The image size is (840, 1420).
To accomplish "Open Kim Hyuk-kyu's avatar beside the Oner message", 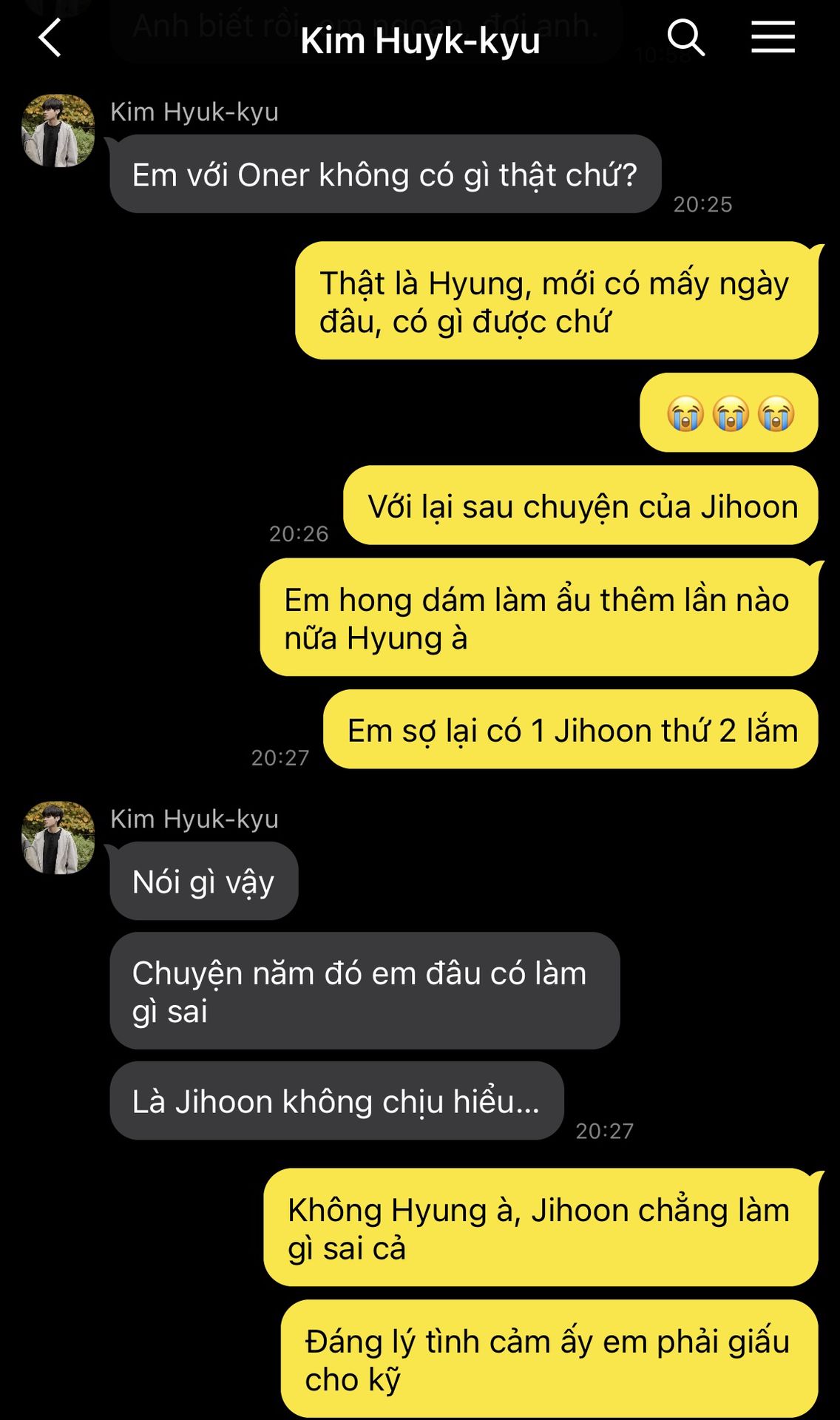I will pos(58,130).
